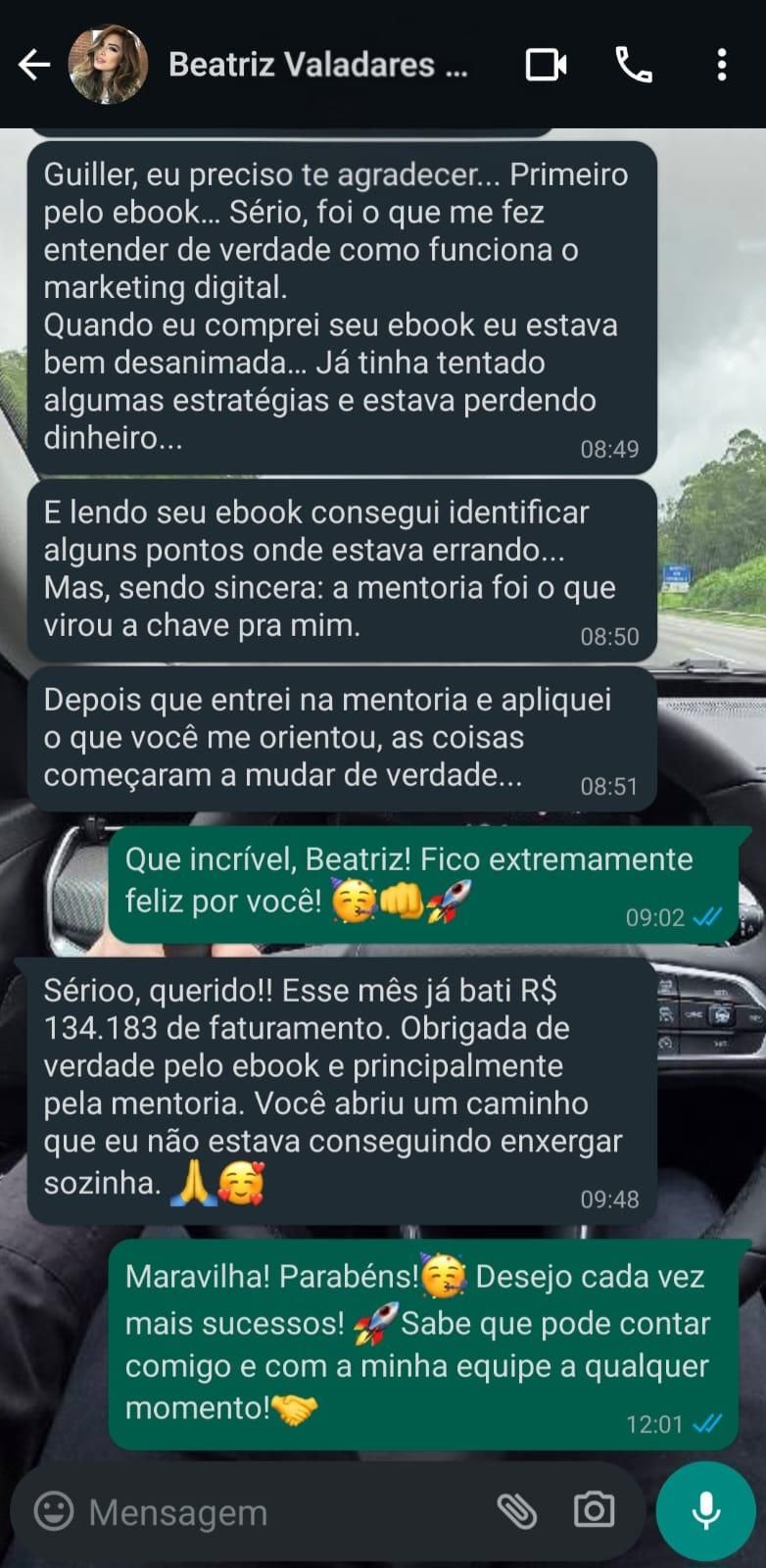Start a voice call with Beatriz
Screen dimensions: 766x1568
(x=634, y=65)
